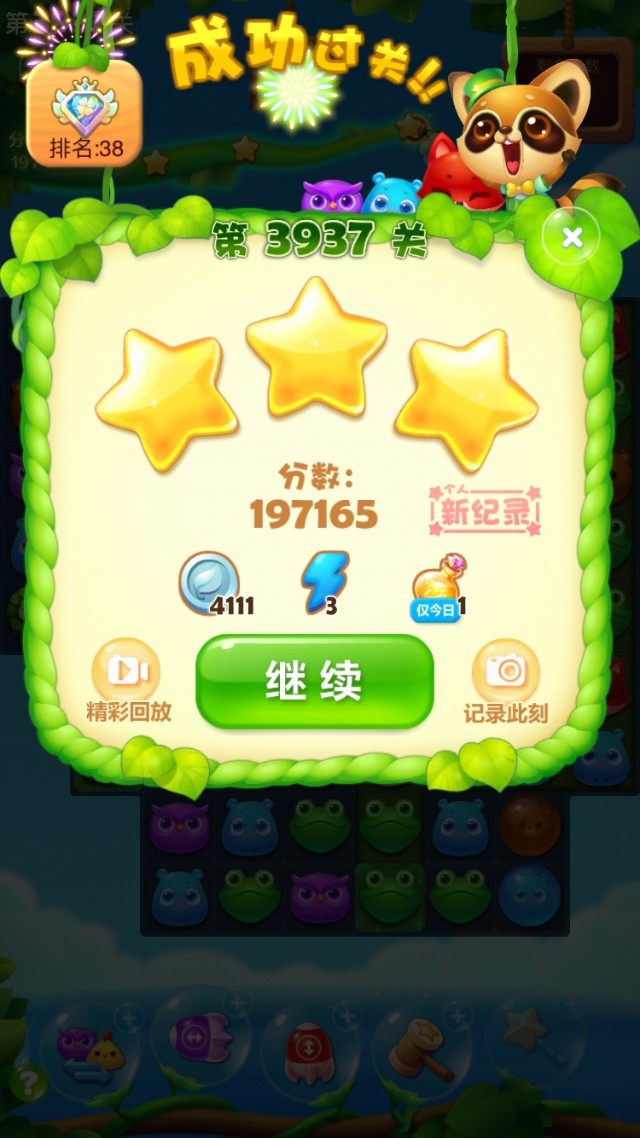Viewport: 640px width, 1138px height.
Task: Tap the green 继续 continue button
Action: (x=314, y=681)
